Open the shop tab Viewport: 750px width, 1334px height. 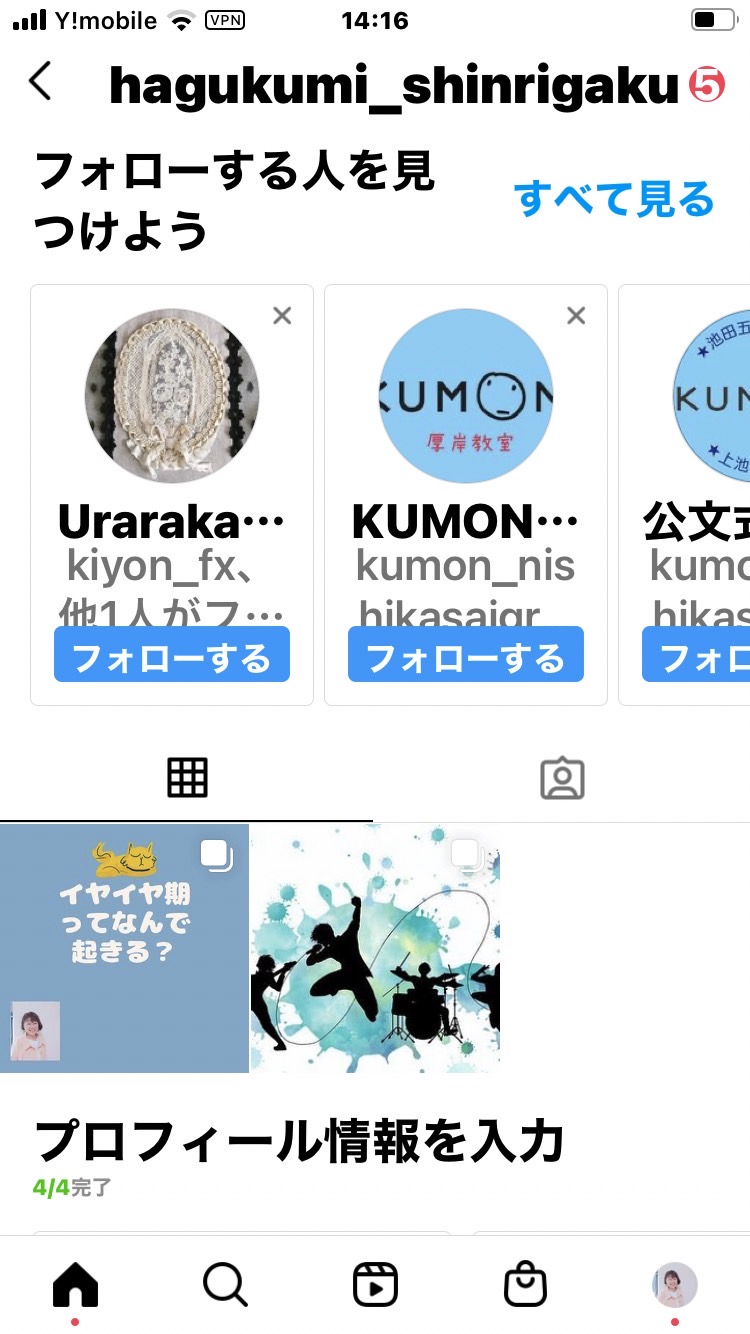coord(525,1284)
